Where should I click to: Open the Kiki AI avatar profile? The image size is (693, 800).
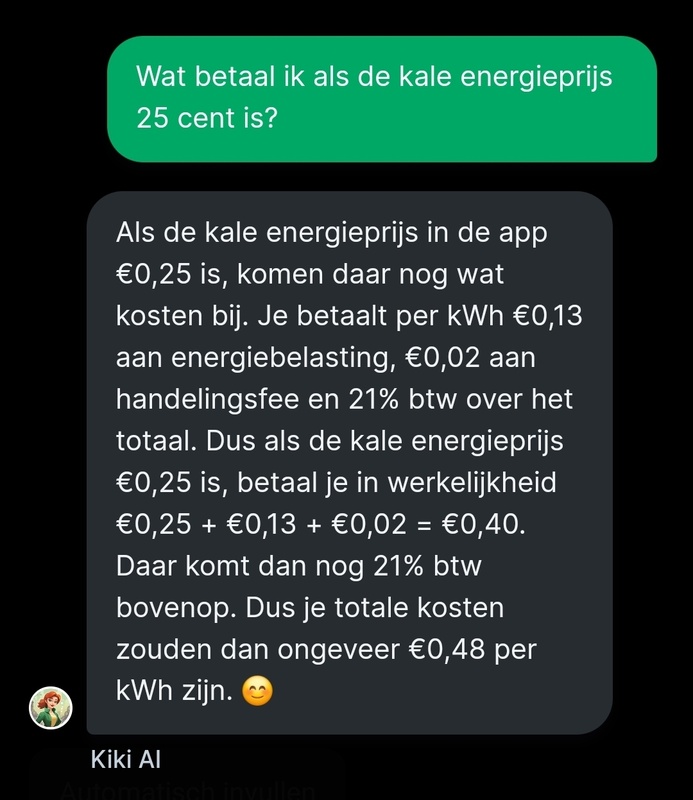50,709
